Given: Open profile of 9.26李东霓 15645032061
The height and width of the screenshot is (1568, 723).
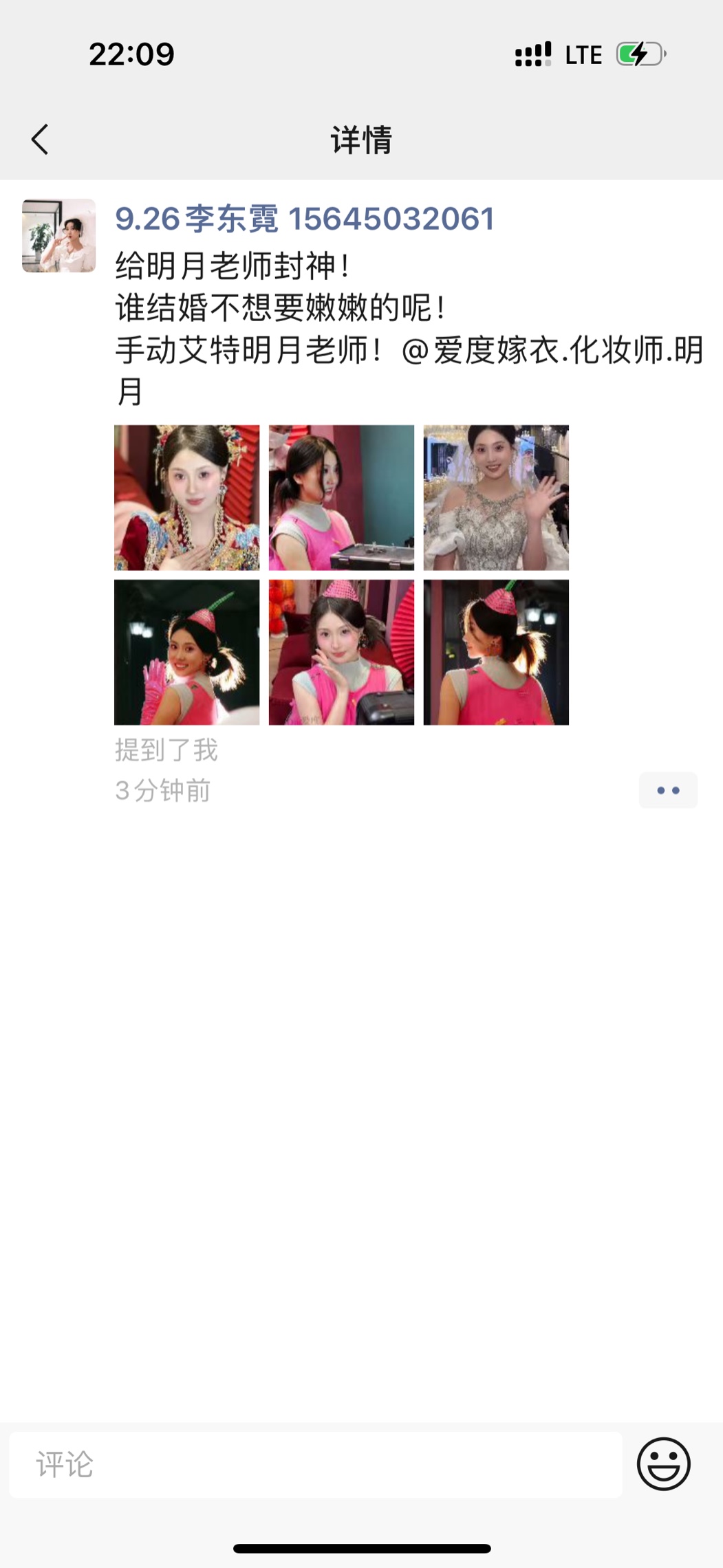Looking at the screenshot, I should coord(304,219).
